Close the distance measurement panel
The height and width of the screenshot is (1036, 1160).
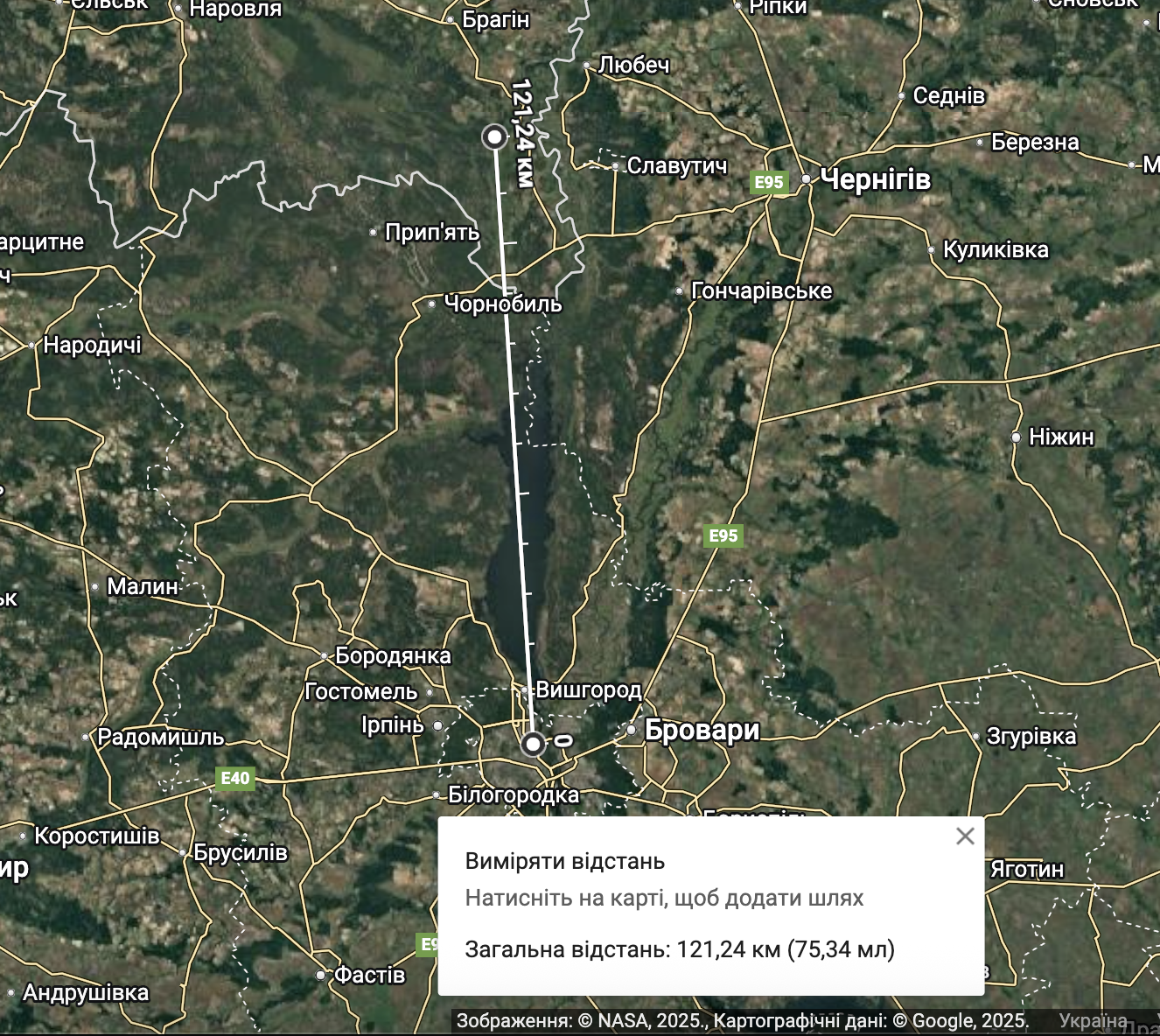coord(965,836)
